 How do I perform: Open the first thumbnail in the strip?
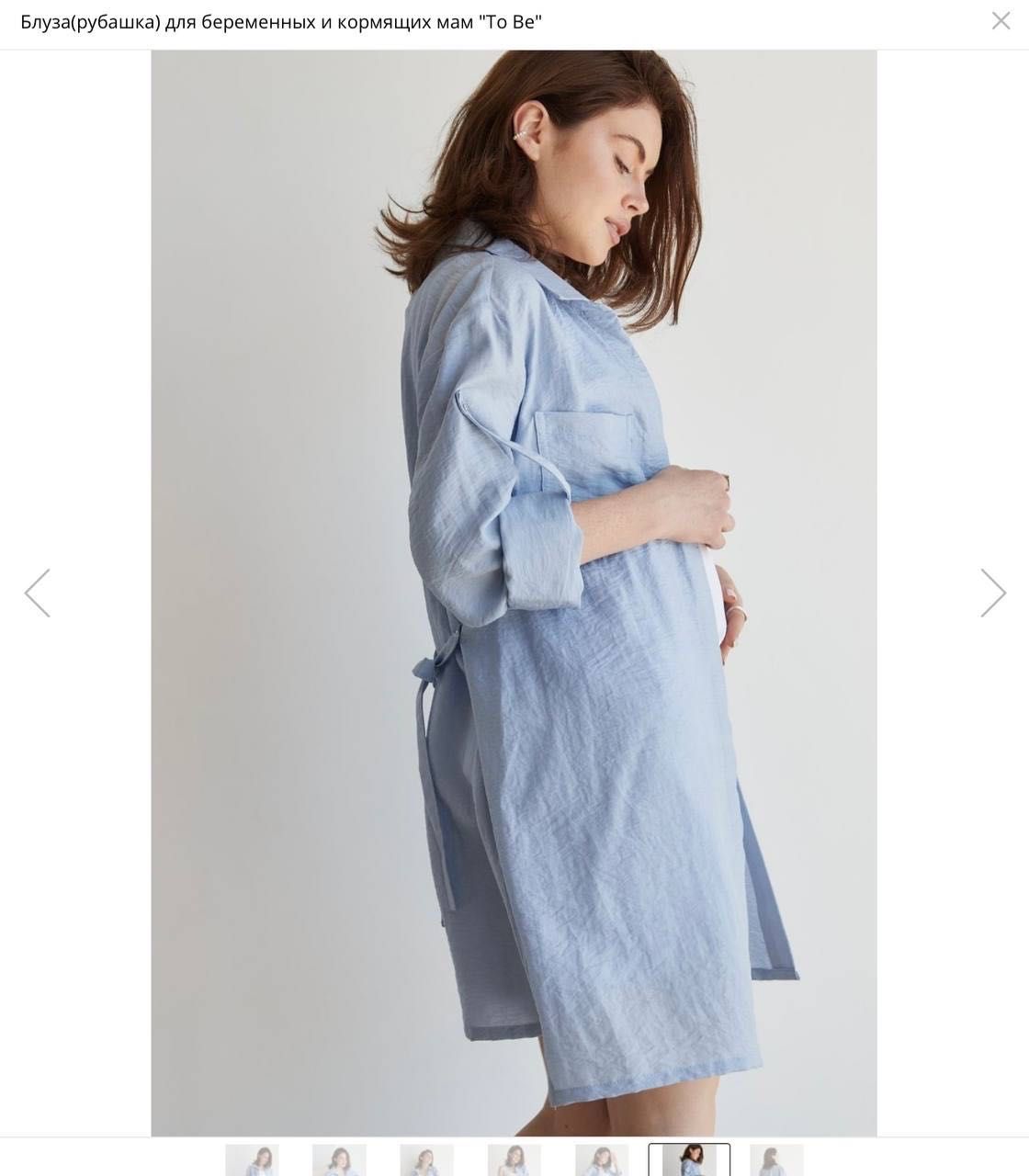[252, 1160]
